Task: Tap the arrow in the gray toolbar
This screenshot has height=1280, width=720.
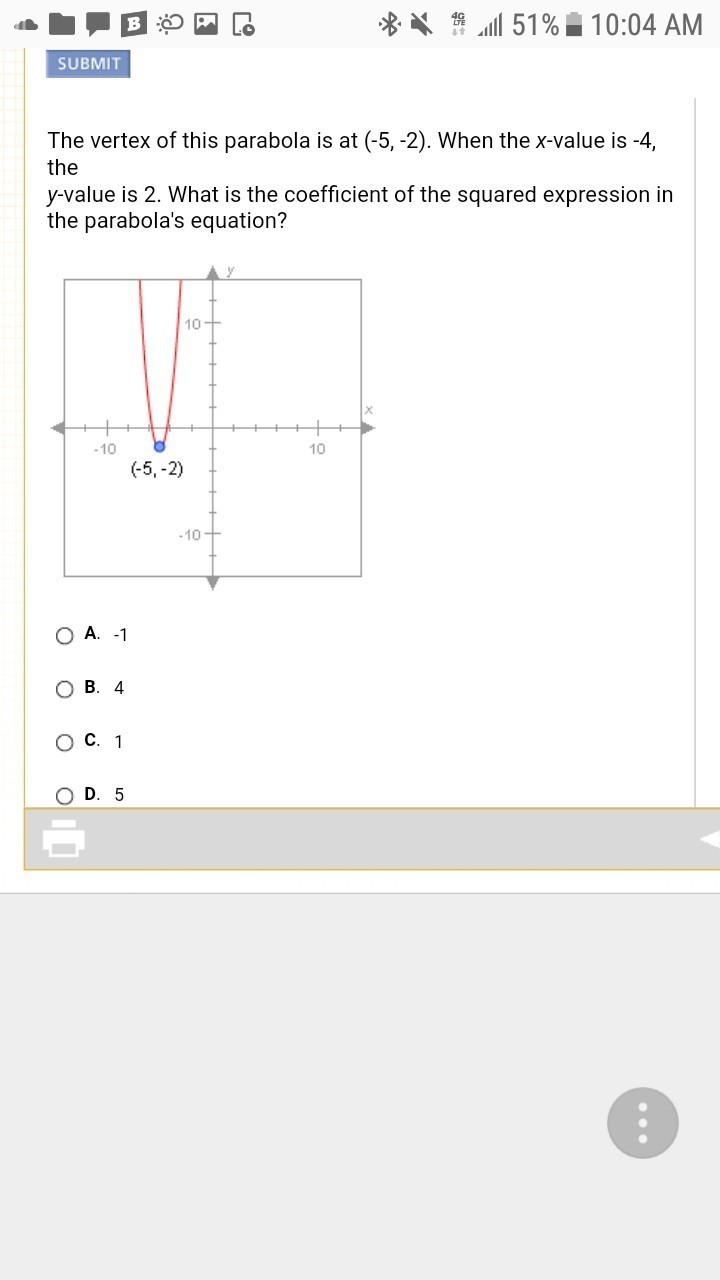Action: click(x=709, y=839)
